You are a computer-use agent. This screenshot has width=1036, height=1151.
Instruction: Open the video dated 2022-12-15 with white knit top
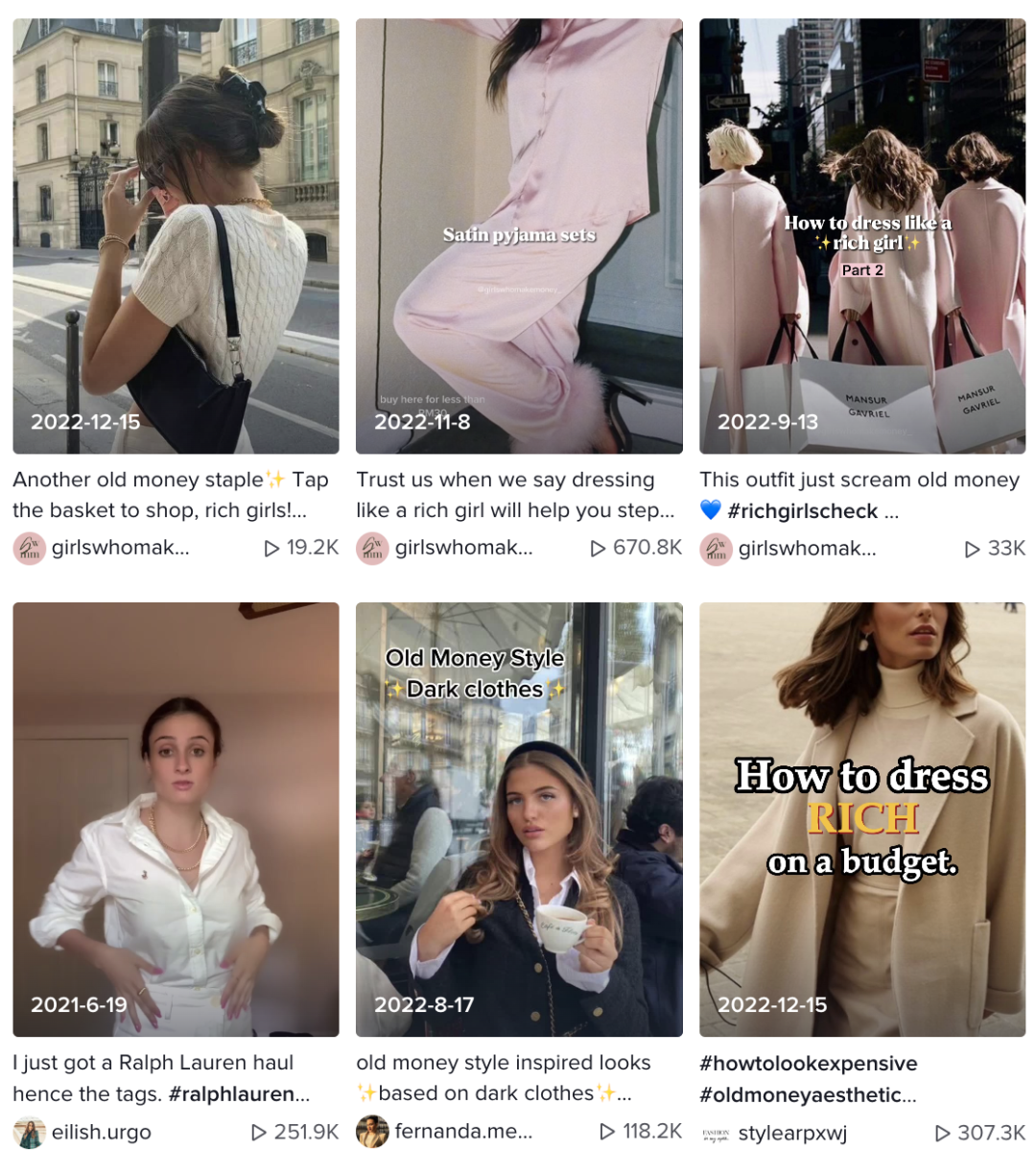click(176, 235)
